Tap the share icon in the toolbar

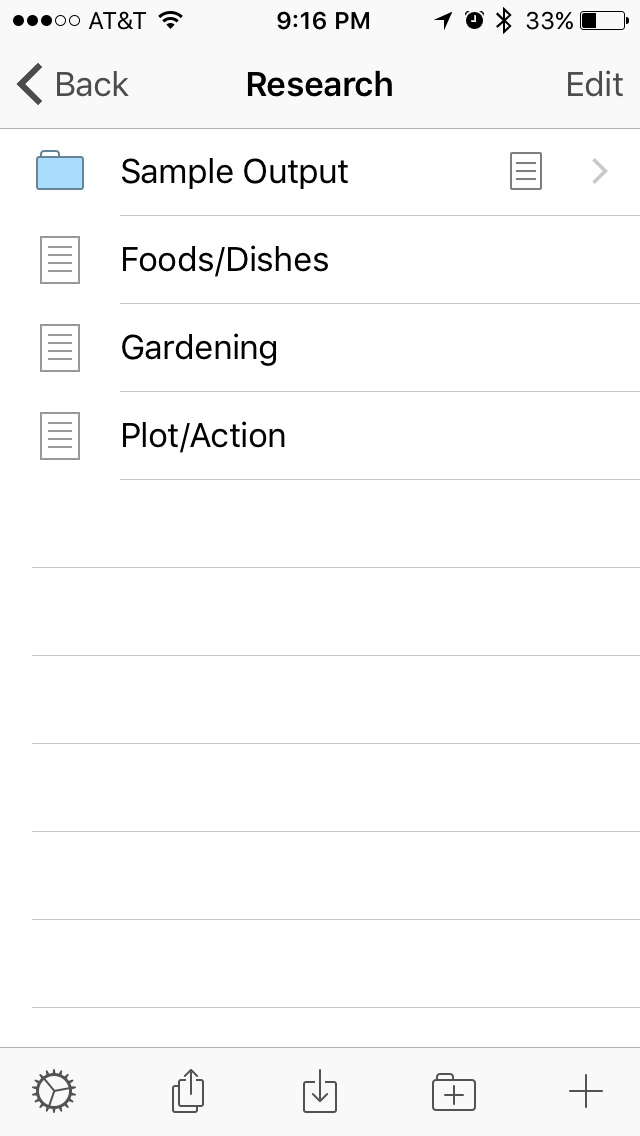188,1090
